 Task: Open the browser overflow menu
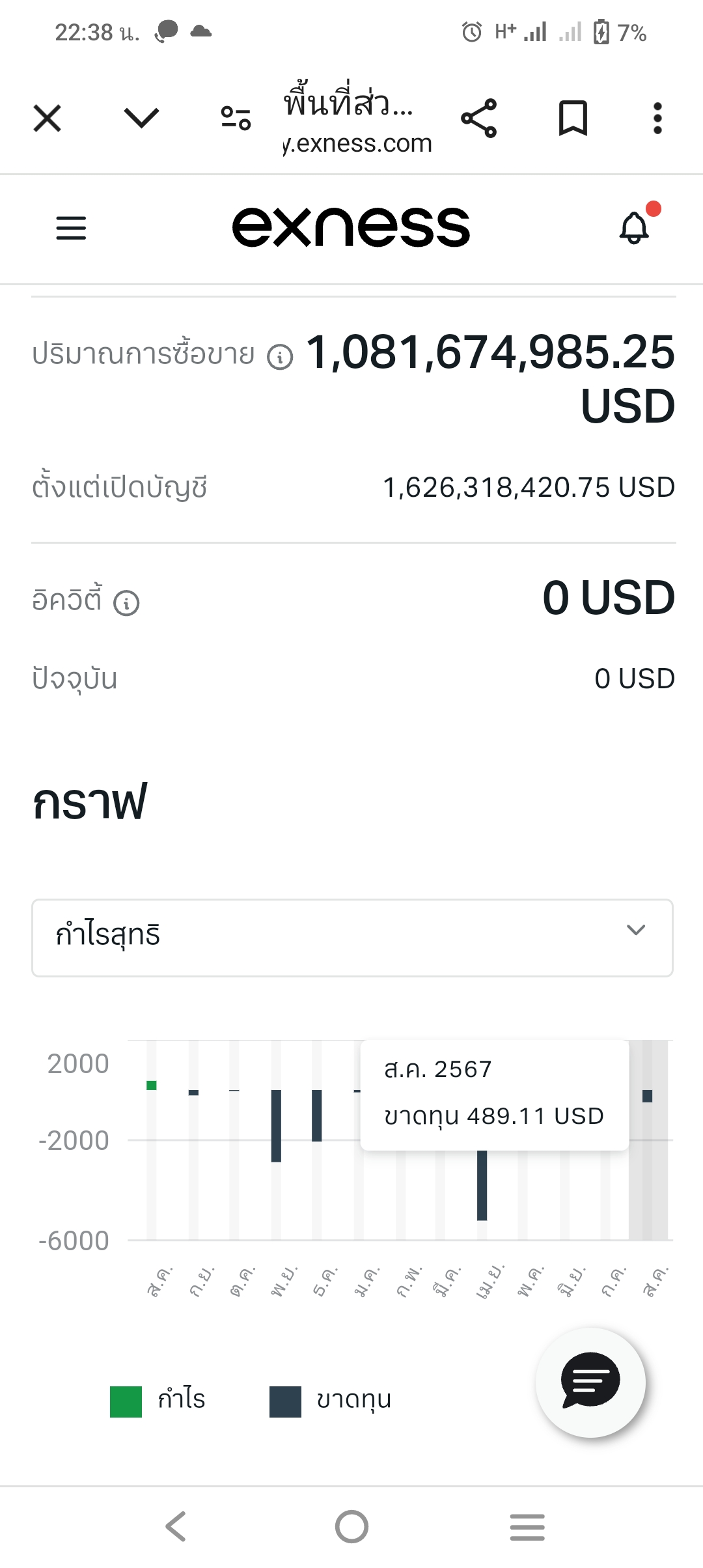tap(657, 119)
